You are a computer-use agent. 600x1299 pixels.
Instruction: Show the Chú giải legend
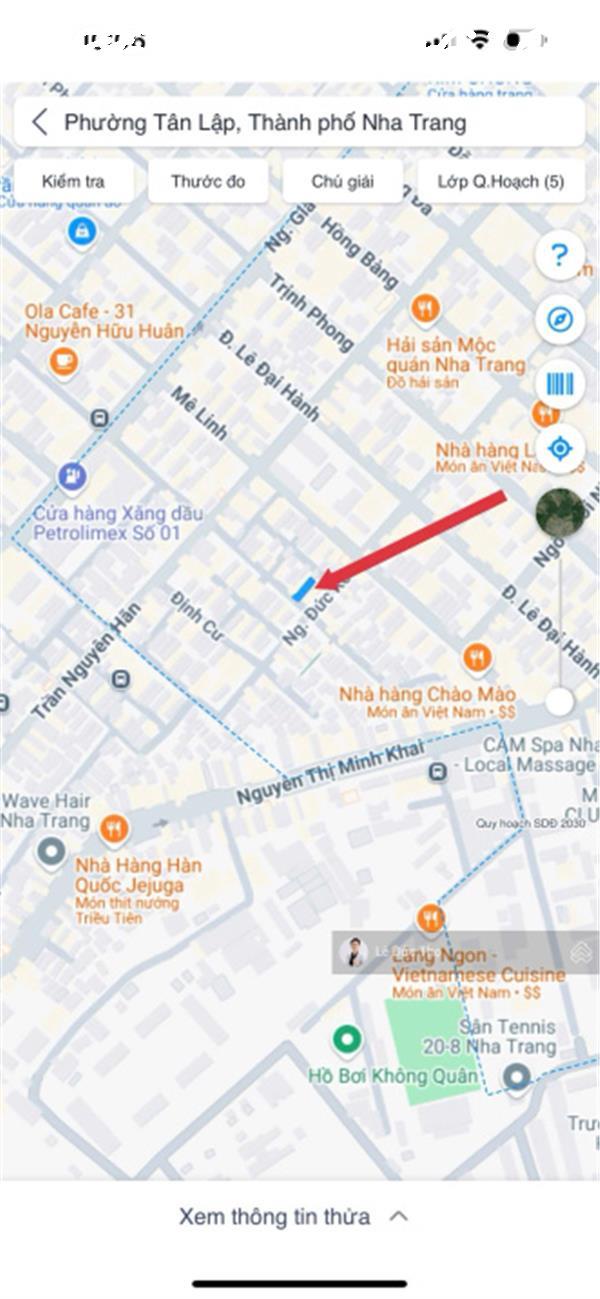[342, 182]
